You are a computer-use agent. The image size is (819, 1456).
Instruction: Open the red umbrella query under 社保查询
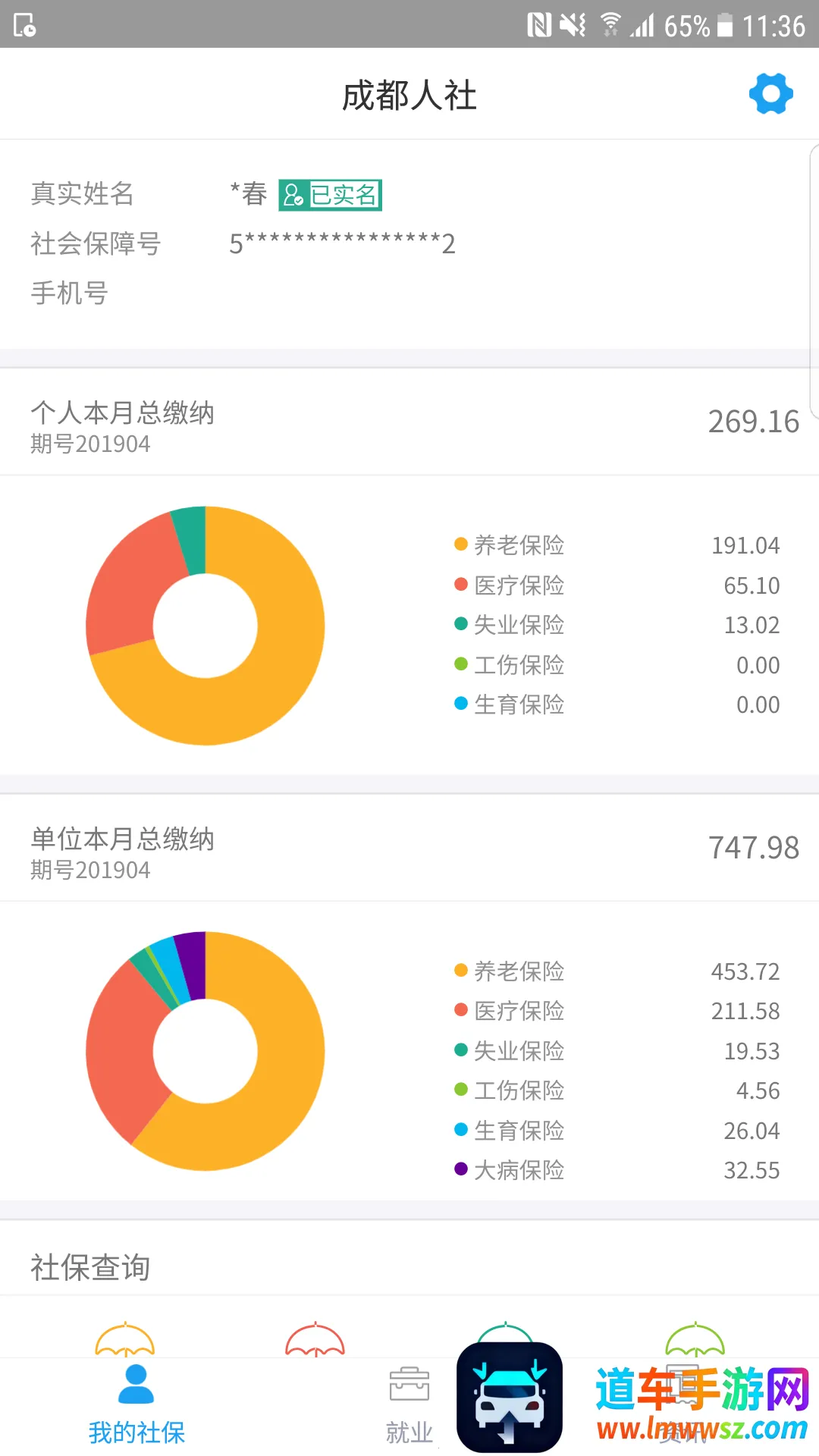tap(315, 1341)
